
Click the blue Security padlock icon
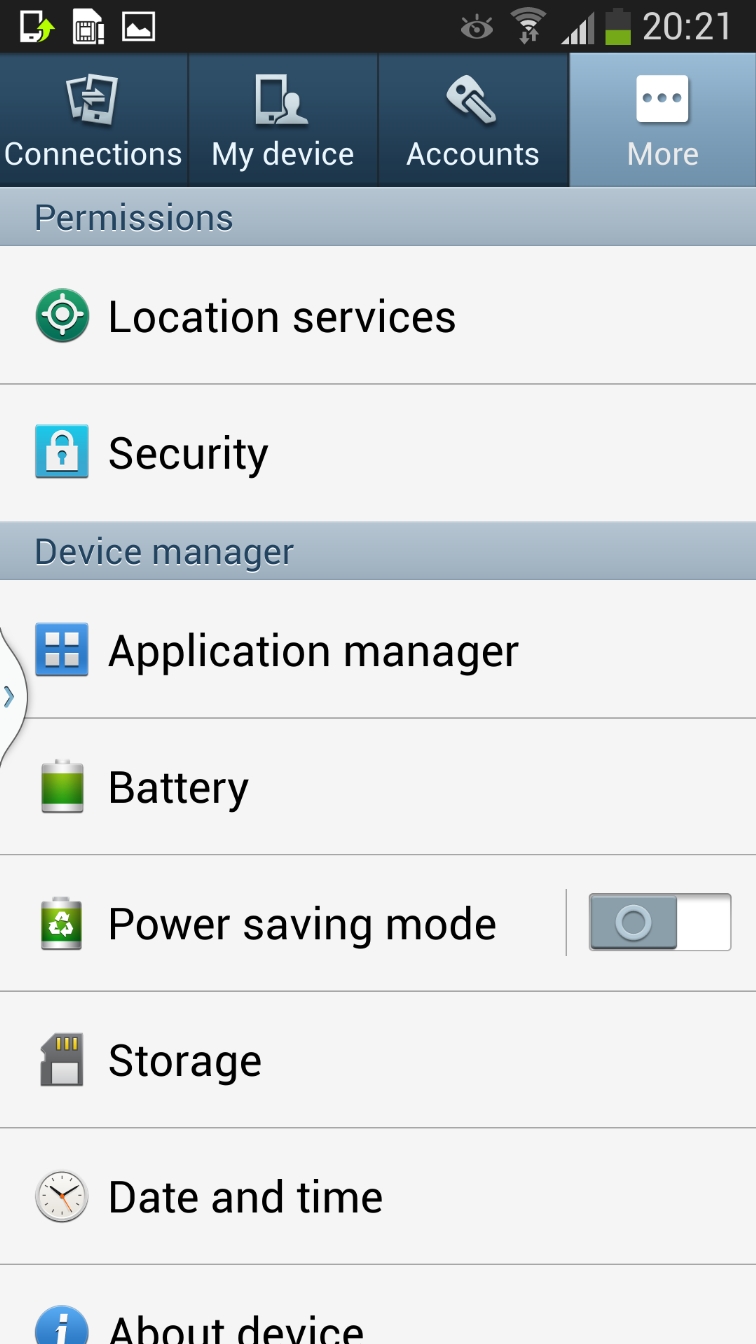(x=62, y=452)
